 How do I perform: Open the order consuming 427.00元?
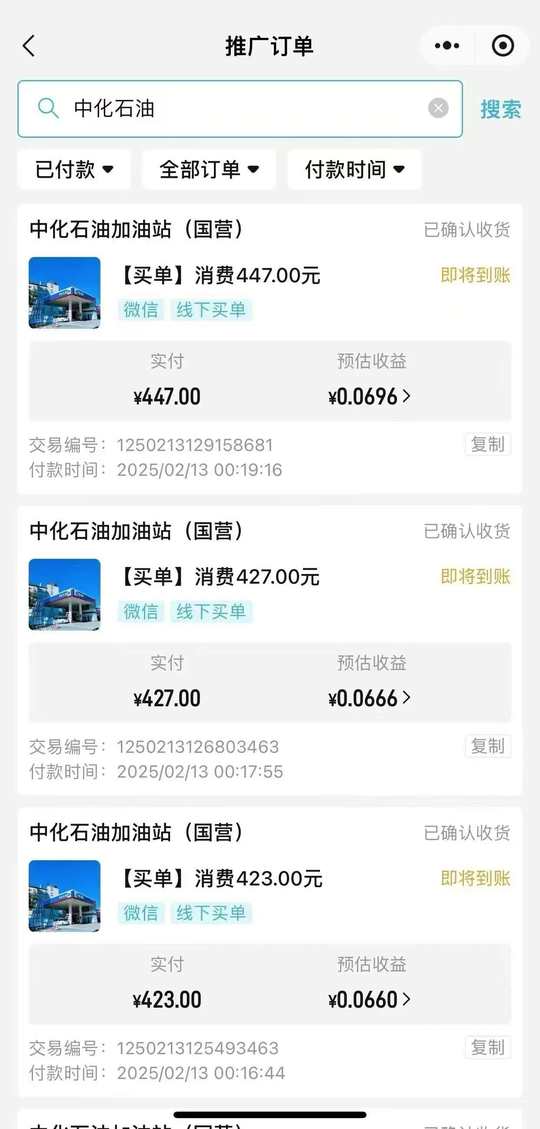(x=220, y=577)
